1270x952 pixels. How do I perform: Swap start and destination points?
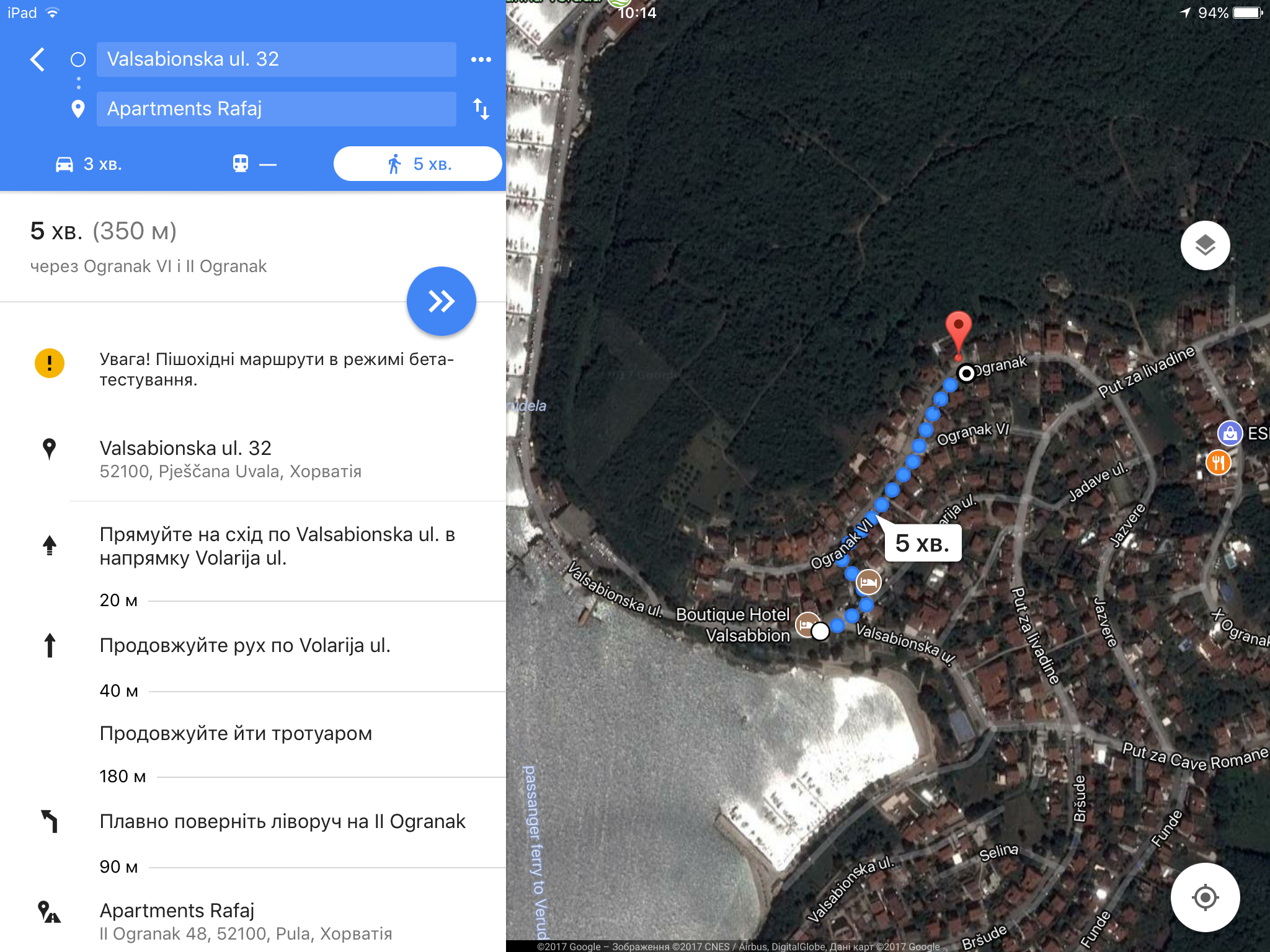[481, 109]
